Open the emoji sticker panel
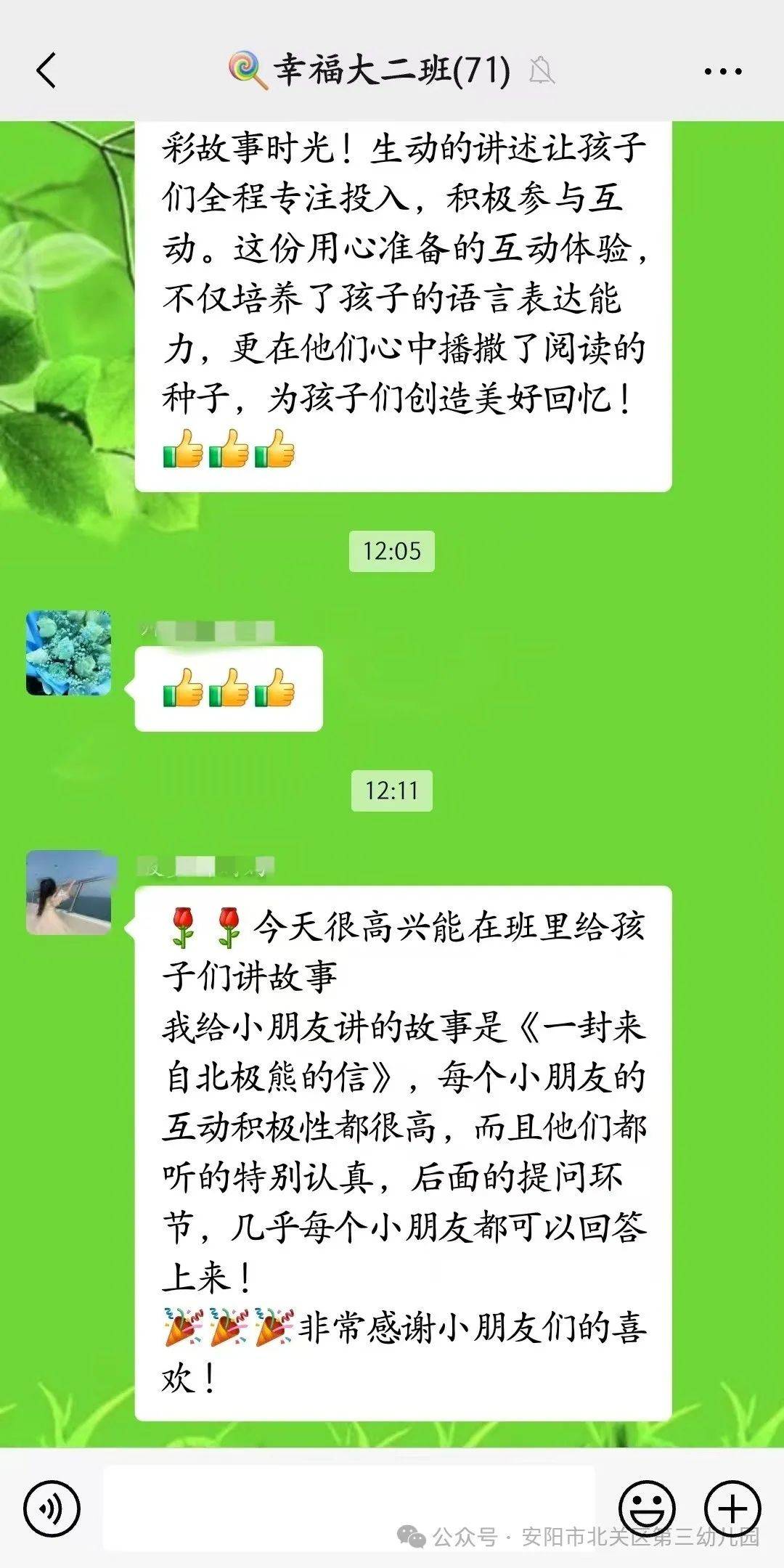Image resolution: width=784 pixels, height=1568 pixels. click(x=647, y=1508)
